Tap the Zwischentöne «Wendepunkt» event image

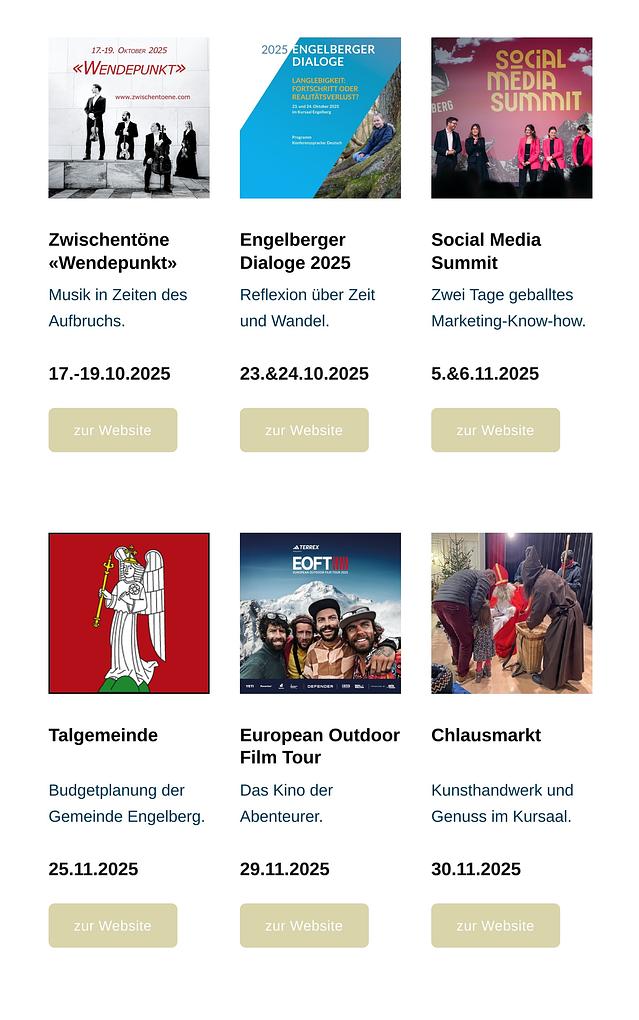[x=129, y=118]
